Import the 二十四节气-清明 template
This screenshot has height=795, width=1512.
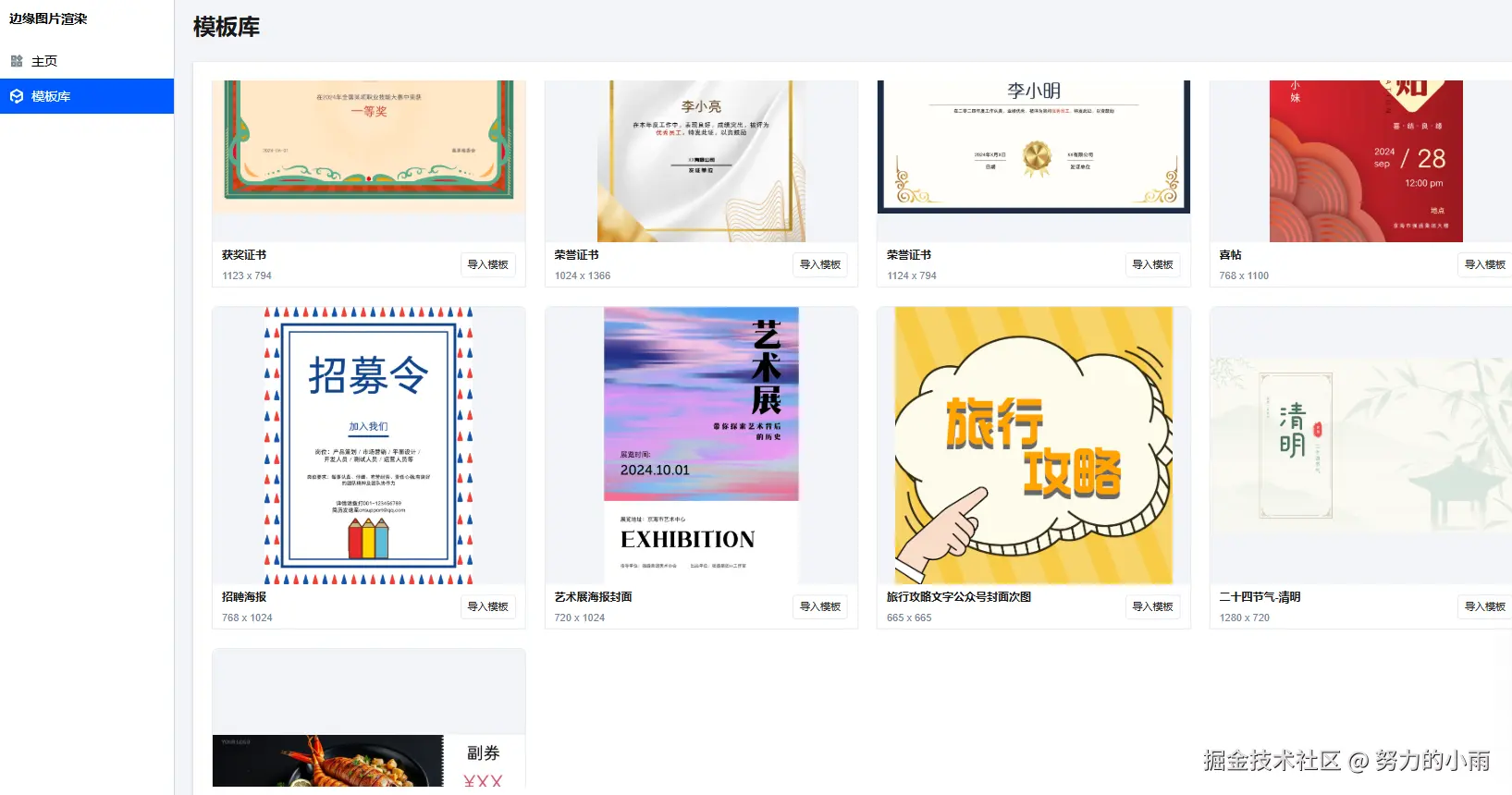pos(1484,606)
